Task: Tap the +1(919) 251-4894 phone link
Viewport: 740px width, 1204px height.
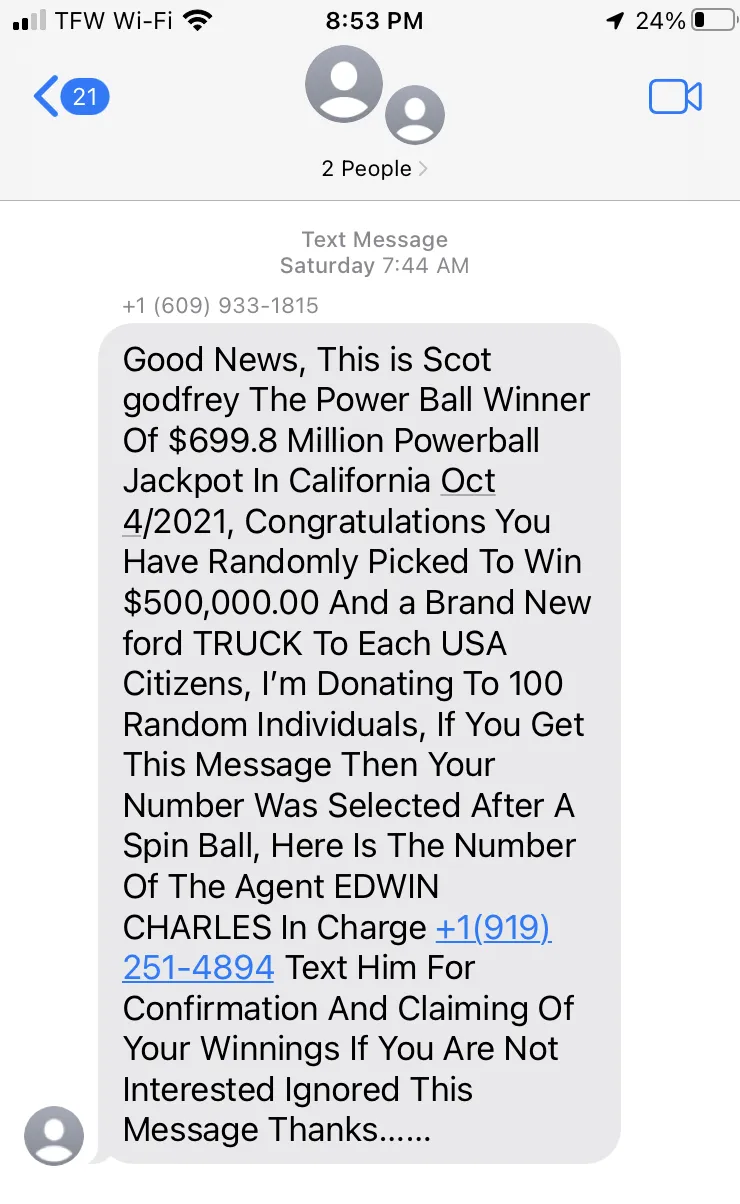Action: click(493, 927)
